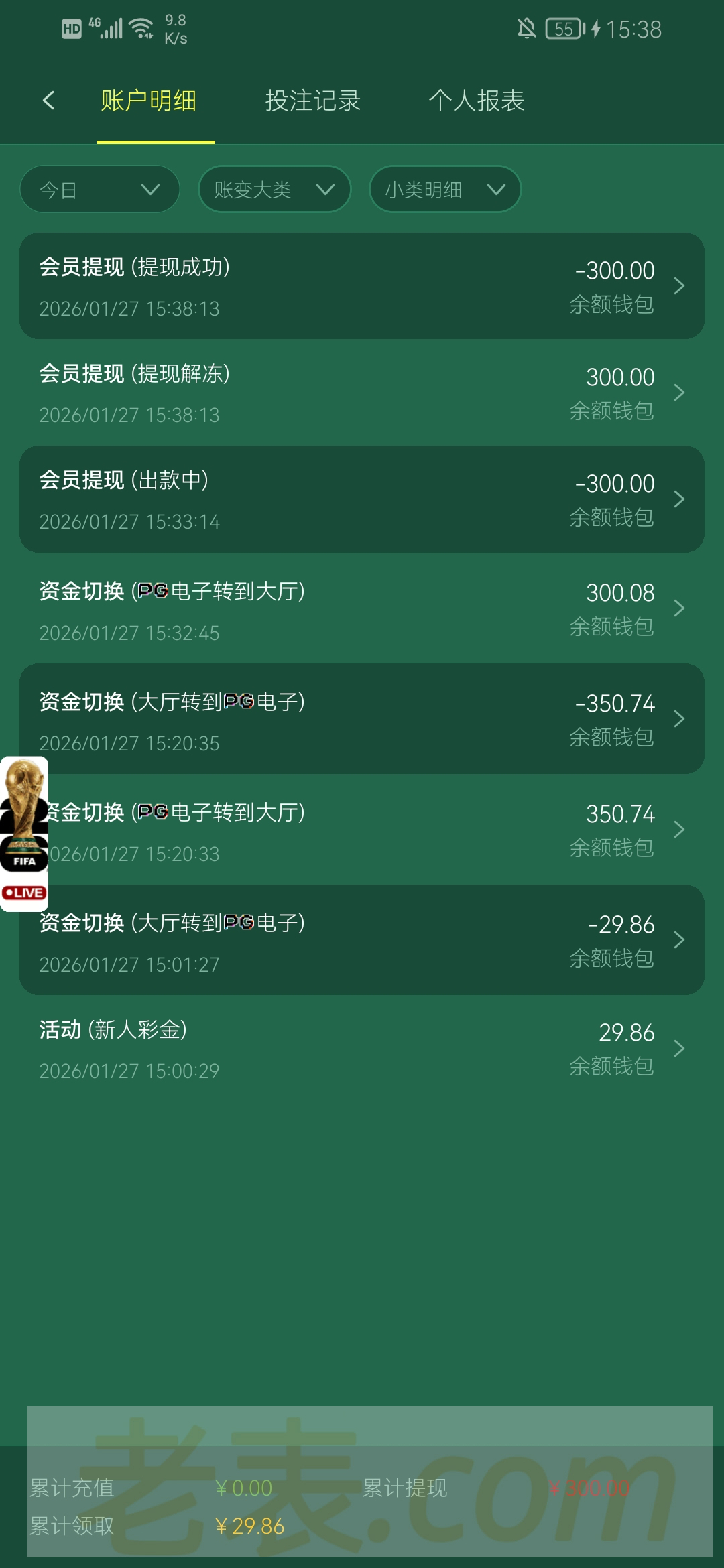Select the 账户明细 tab
The image size is (724, 1568).
pos(149,101)
